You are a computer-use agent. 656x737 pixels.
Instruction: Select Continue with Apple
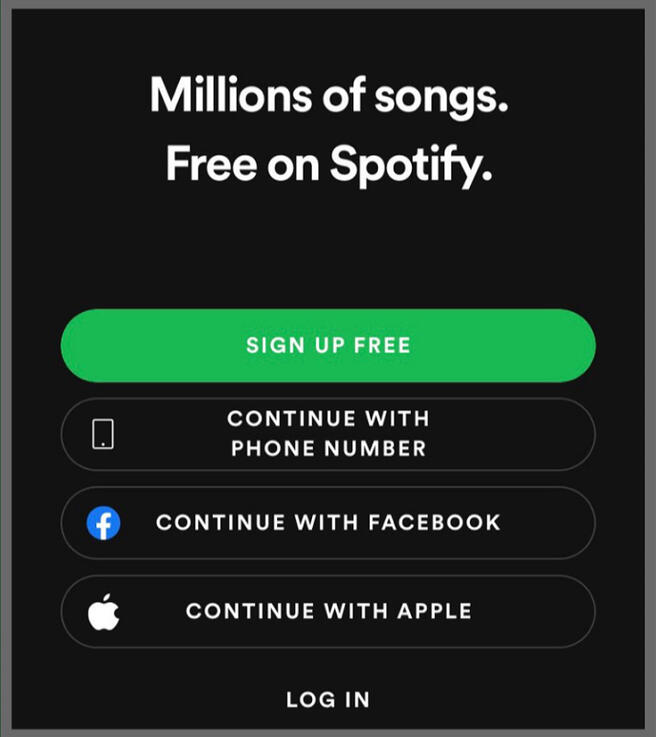328,611
